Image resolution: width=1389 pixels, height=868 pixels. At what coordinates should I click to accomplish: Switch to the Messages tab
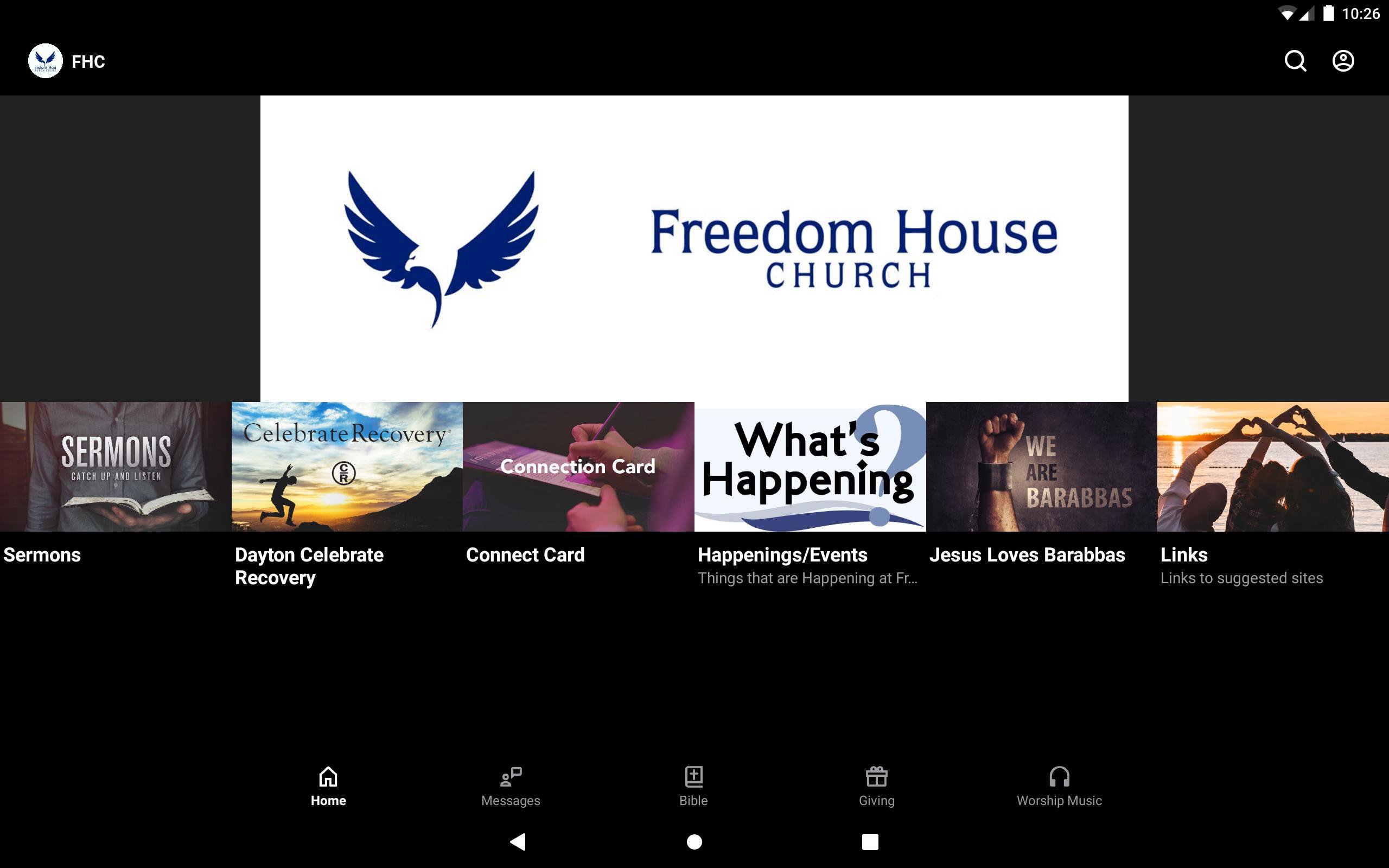tap(510, 786)
